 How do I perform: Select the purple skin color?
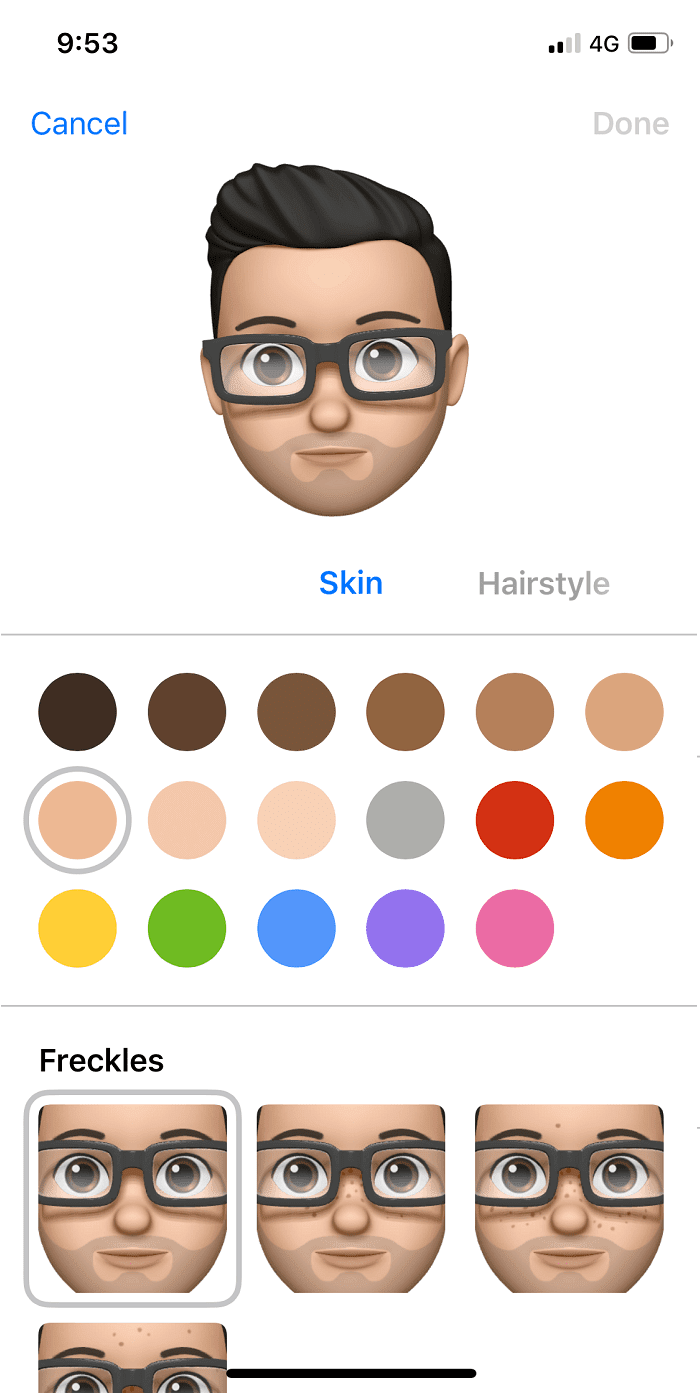click(x=405, y=929)
